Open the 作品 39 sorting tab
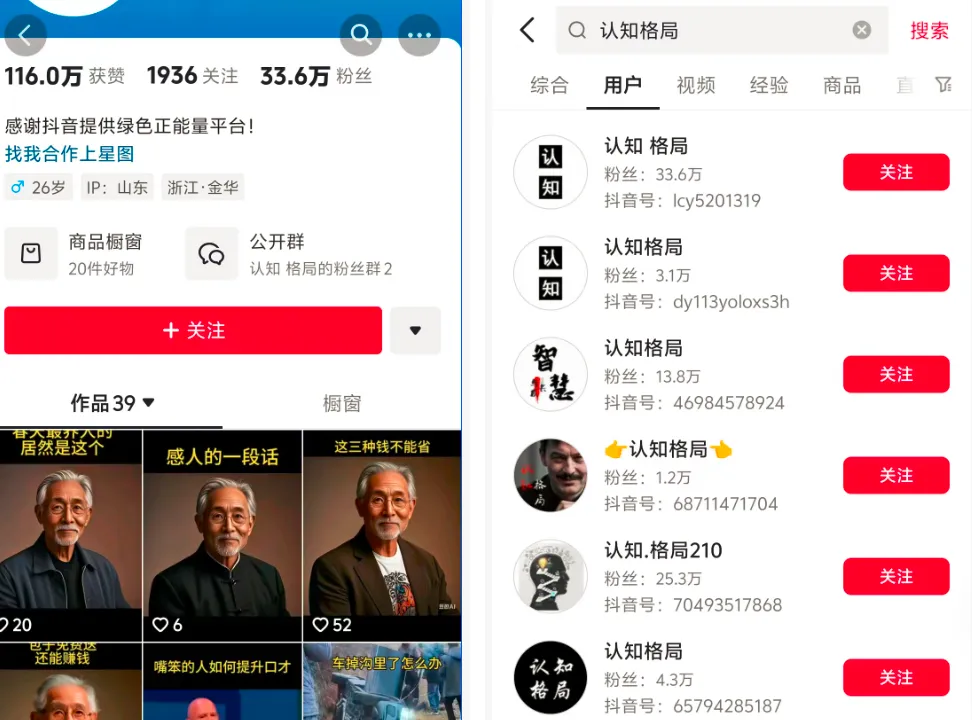The width and height of the screenshot is (972, 720). point(112,403)
